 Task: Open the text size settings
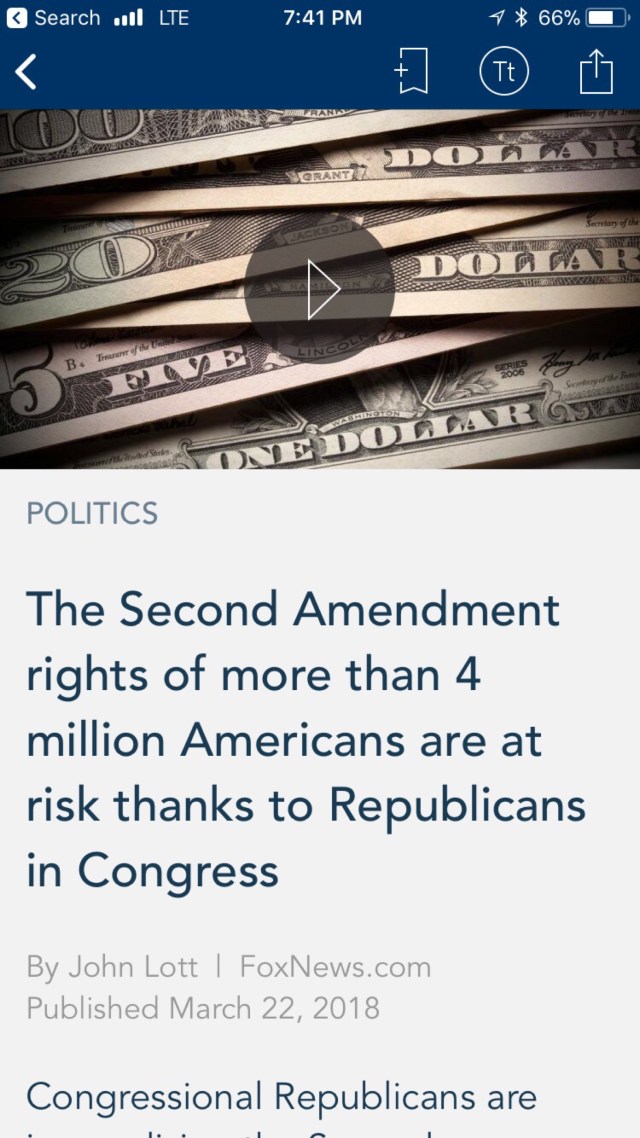click(x=503, y=72)
